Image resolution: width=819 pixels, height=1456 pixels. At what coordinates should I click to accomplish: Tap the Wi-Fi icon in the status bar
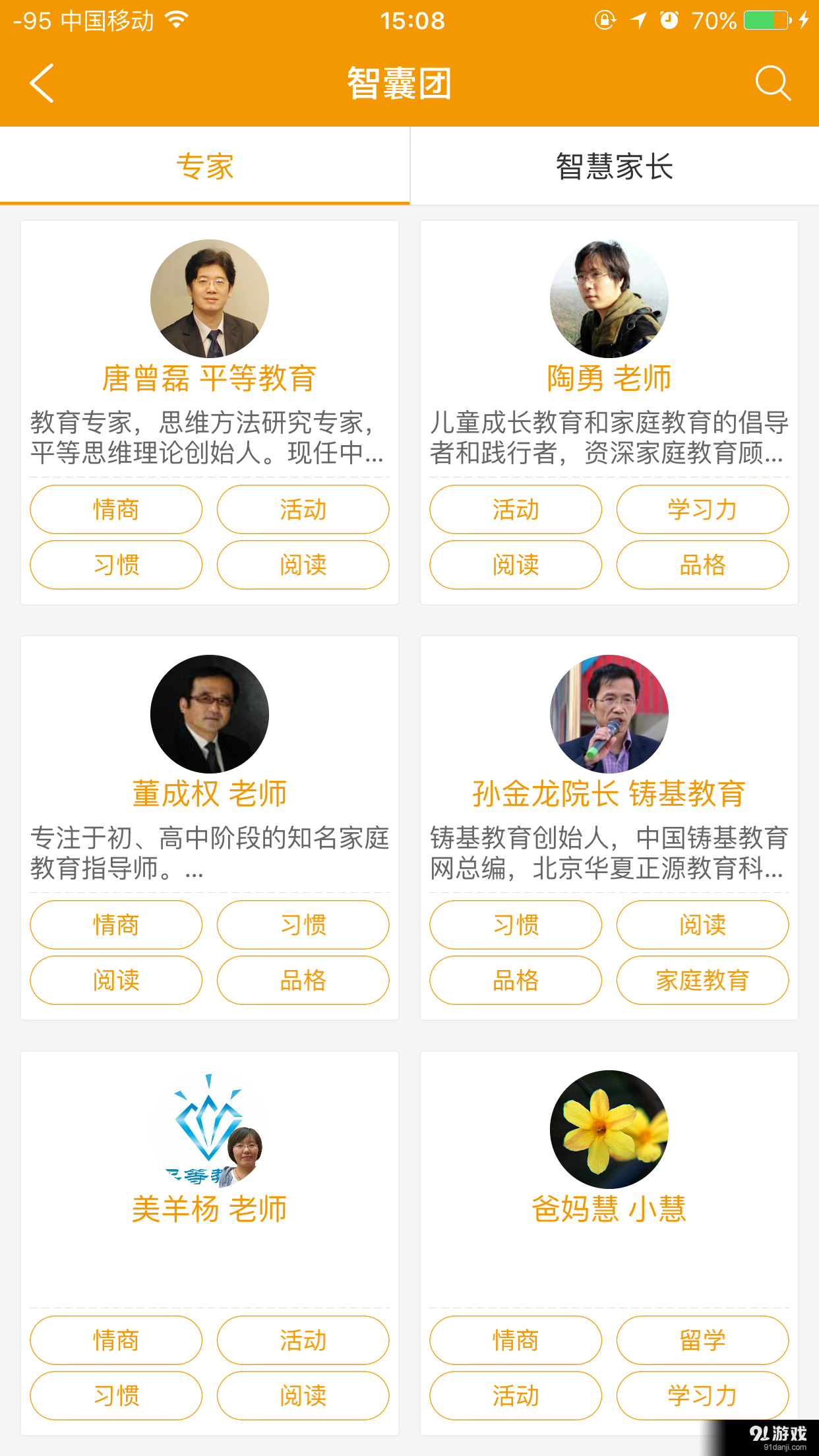click(175, 20)
